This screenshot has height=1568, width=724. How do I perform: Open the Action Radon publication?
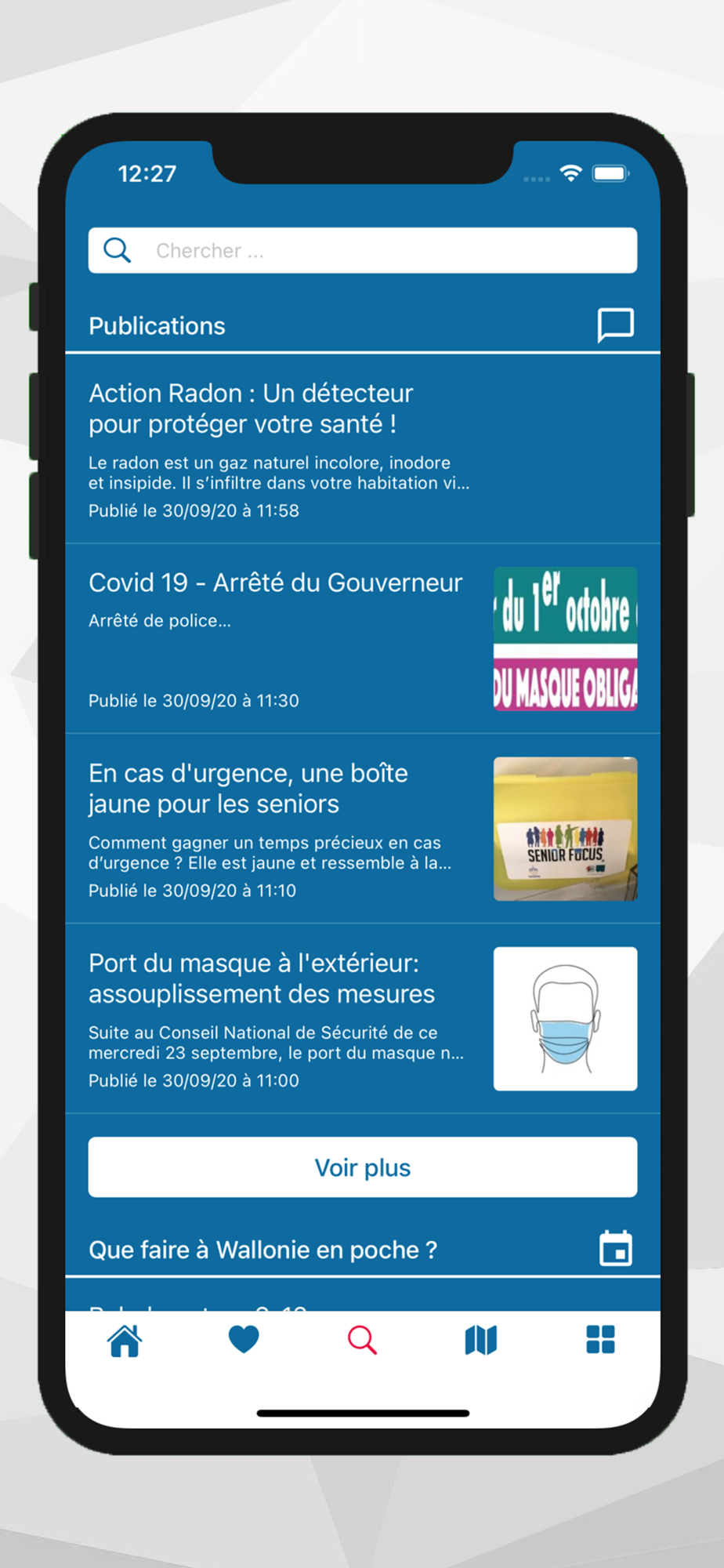(x=362, y=449)
